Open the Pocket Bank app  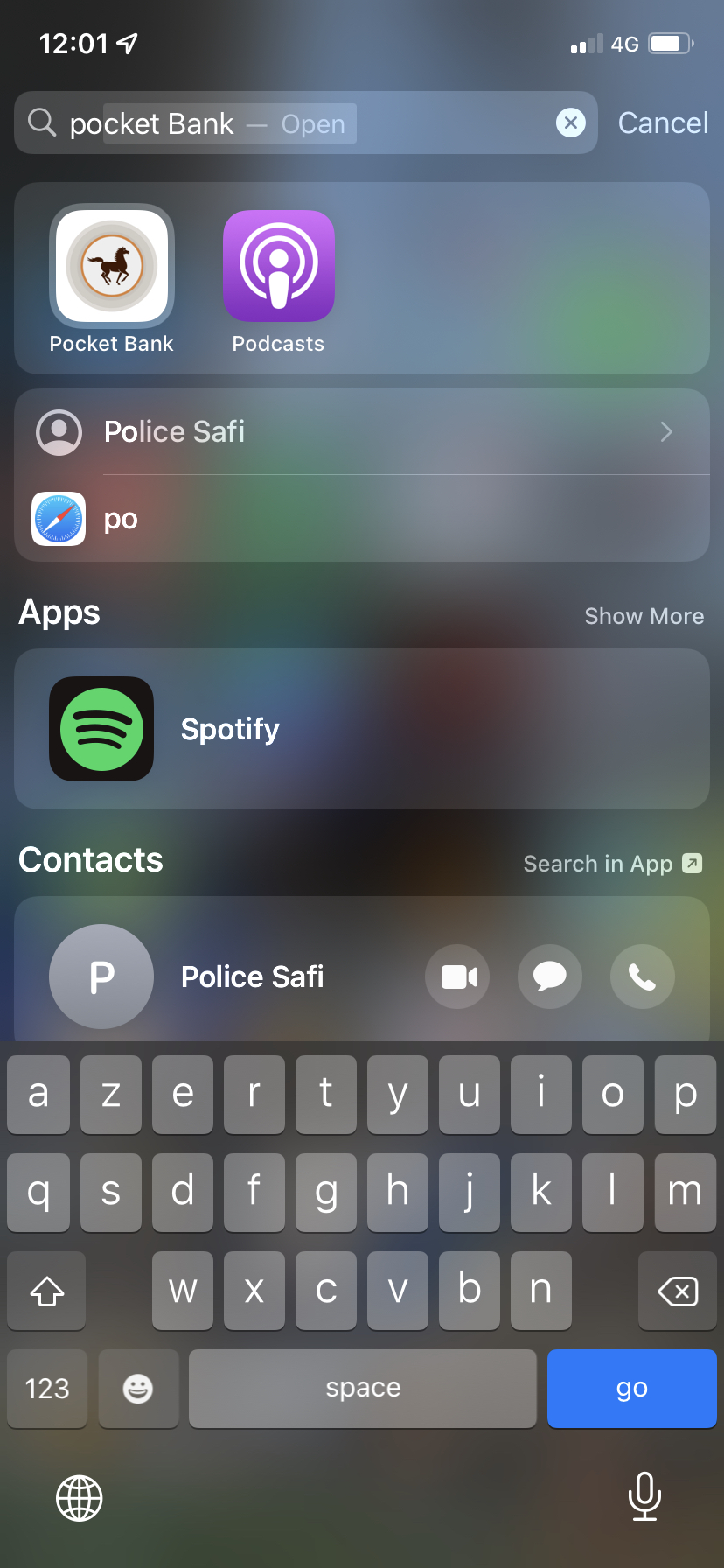click(112, 267)
